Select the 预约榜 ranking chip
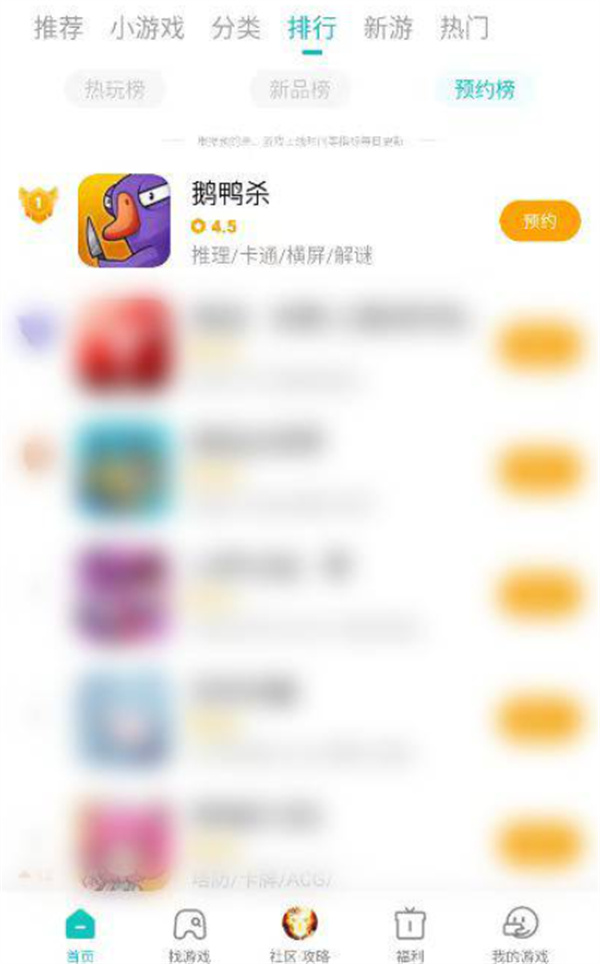The width and height of the screenshot is (600, 964). tap(485, 89)
